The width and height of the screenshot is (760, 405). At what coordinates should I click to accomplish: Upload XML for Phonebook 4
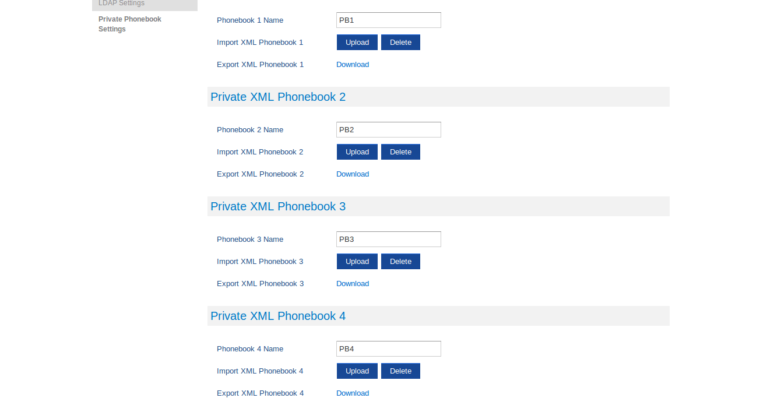click(x=357, y=371)
